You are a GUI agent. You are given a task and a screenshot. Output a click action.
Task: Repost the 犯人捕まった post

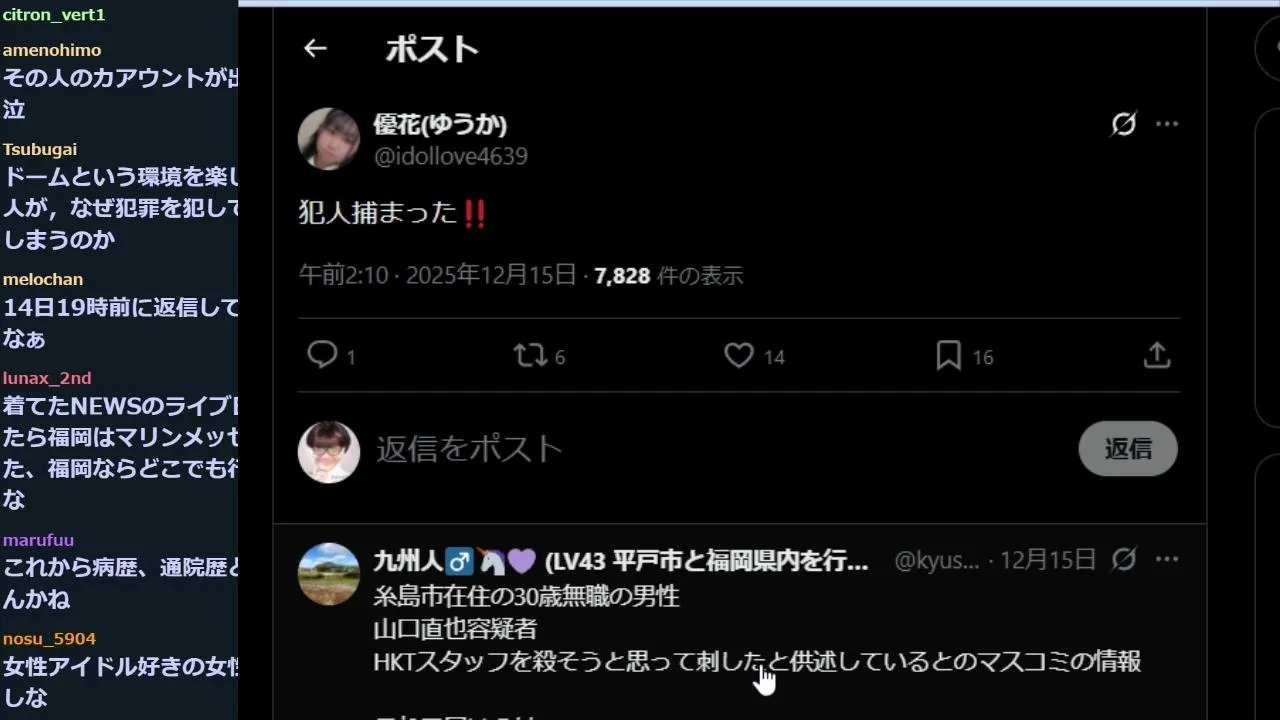(x=529, y=355)
